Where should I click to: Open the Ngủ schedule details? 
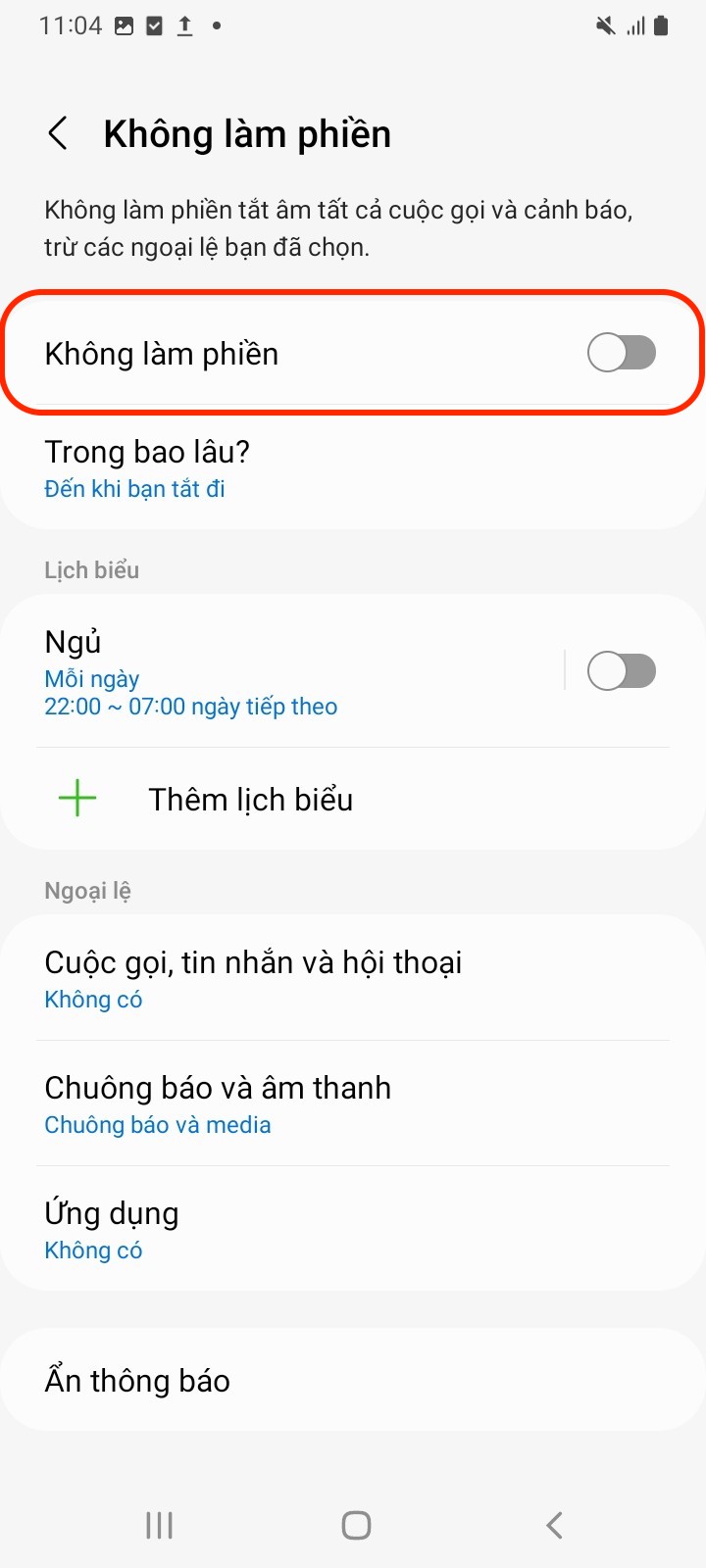click(284, 672)
